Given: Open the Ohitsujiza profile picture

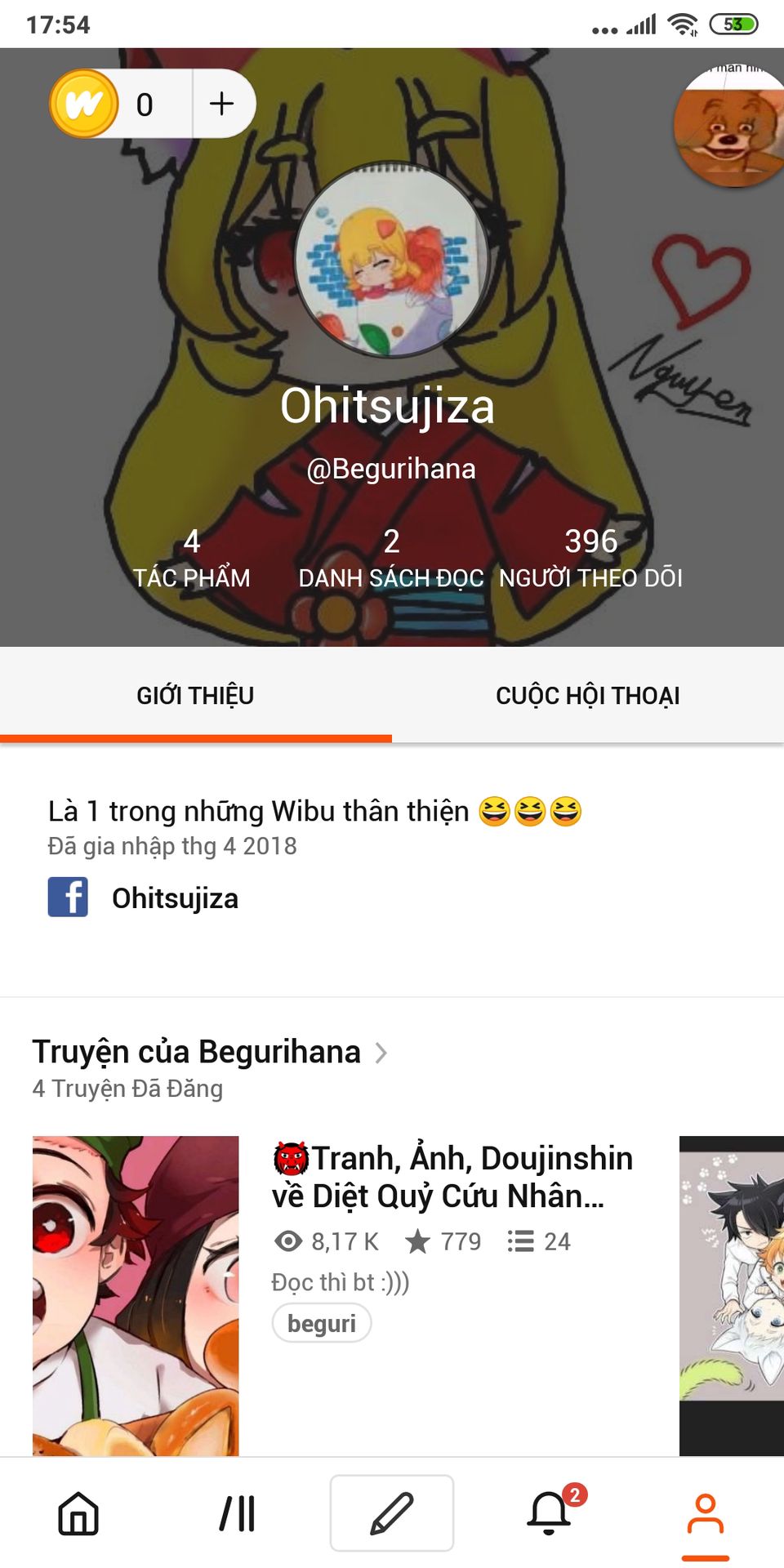Looking at the screenshot, I should tap(392, 260).
